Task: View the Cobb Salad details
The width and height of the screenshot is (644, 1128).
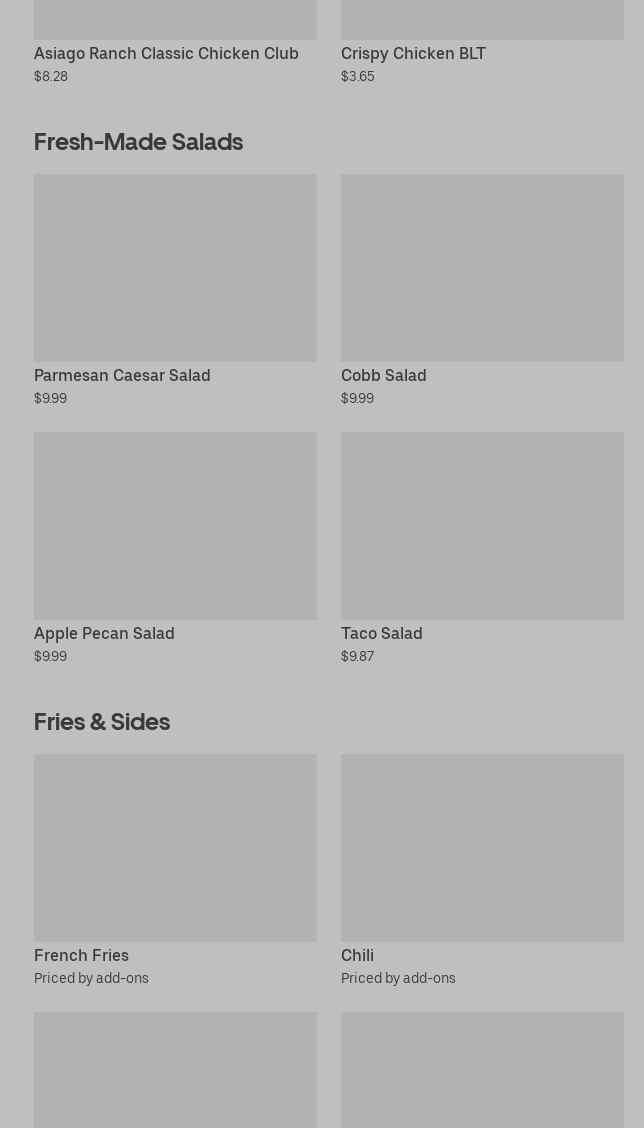Action: click(482, 290)
